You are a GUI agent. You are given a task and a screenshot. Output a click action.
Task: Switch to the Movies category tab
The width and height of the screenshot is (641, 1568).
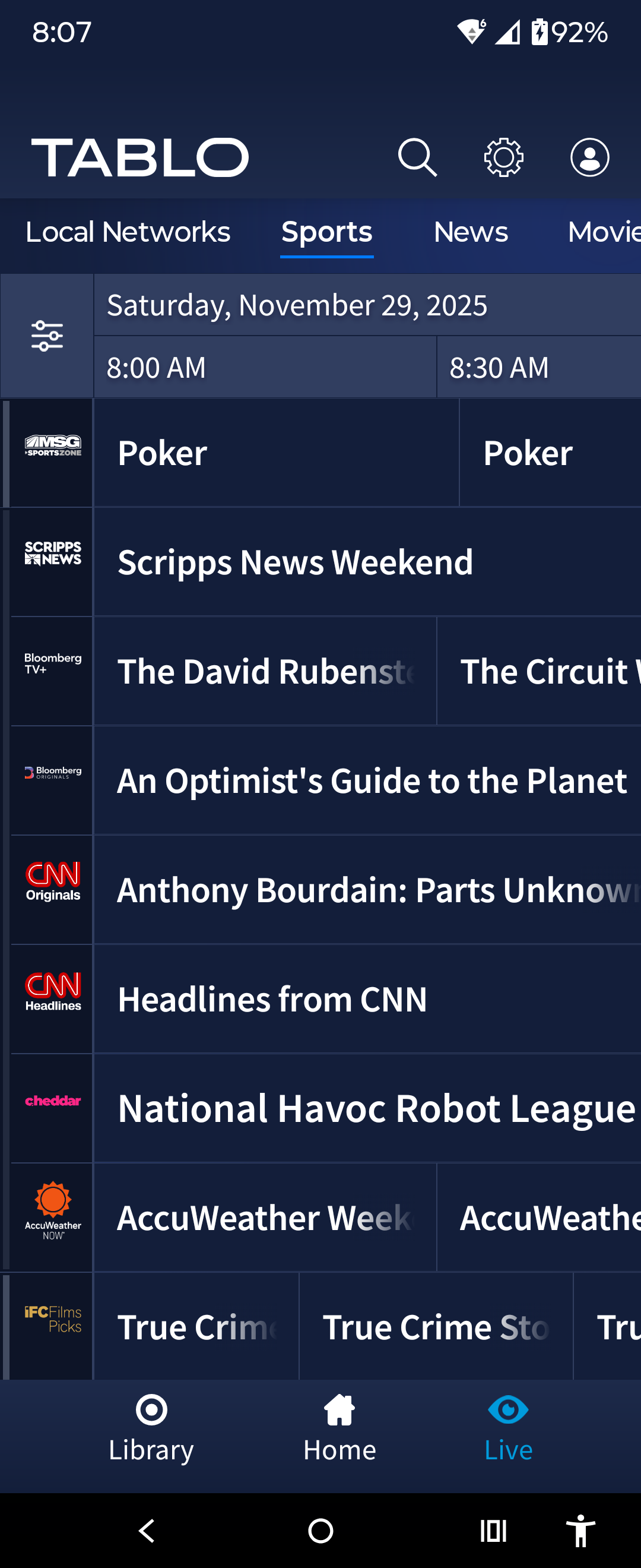(x=602, y=232)
